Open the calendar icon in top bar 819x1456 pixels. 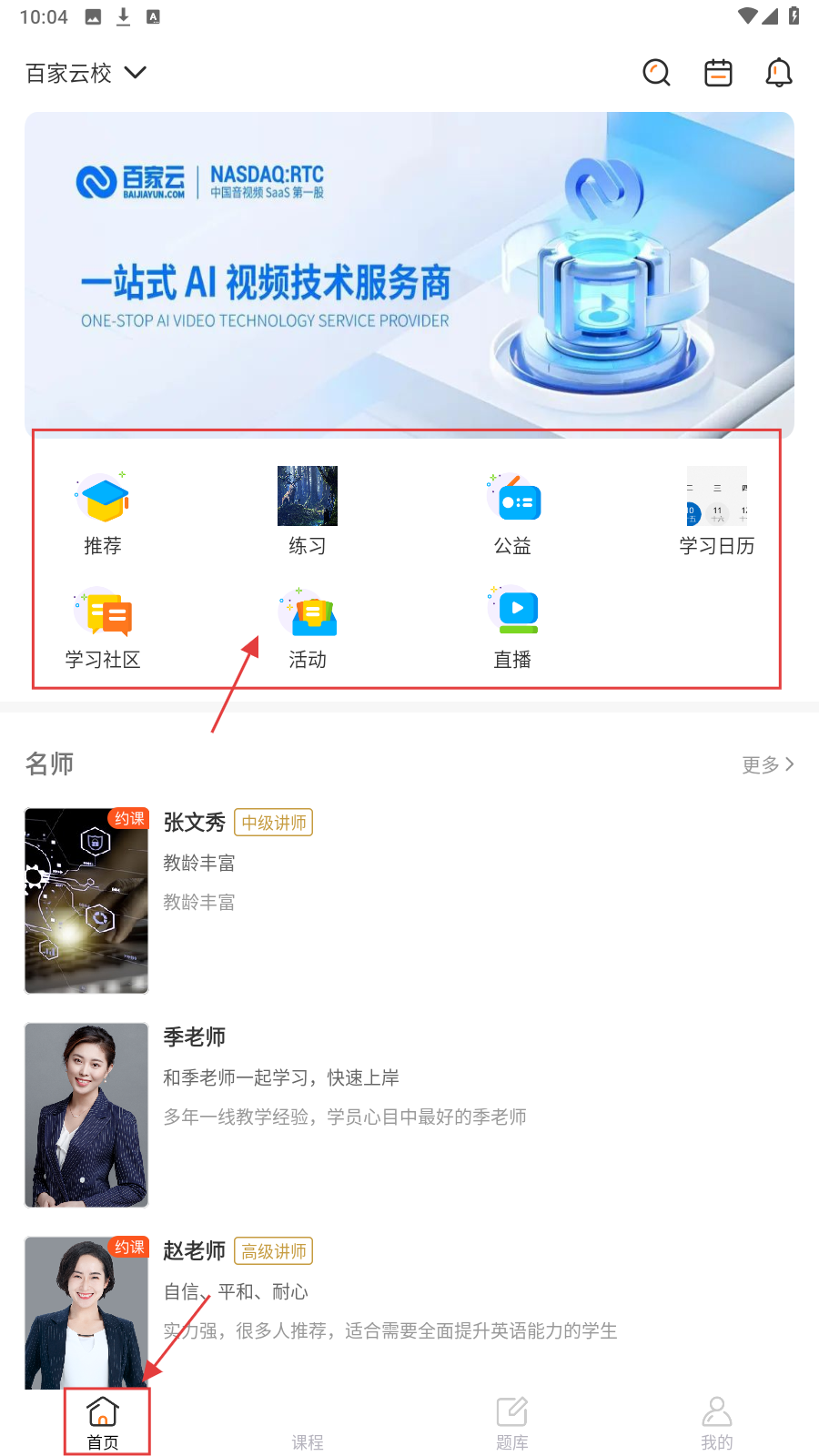click(718, 73)
